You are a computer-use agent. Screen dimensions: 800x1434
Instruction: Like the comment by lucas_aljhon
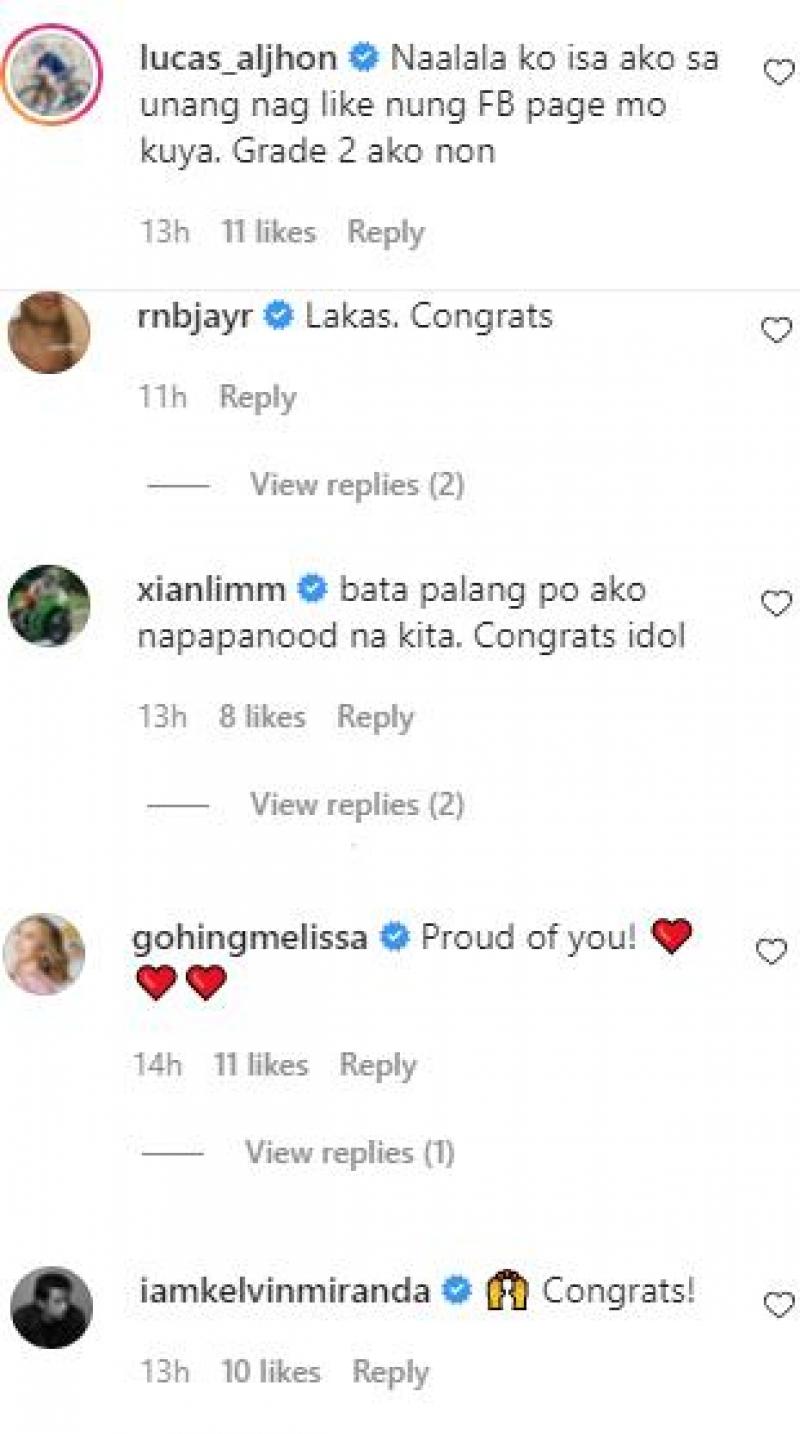778,72
